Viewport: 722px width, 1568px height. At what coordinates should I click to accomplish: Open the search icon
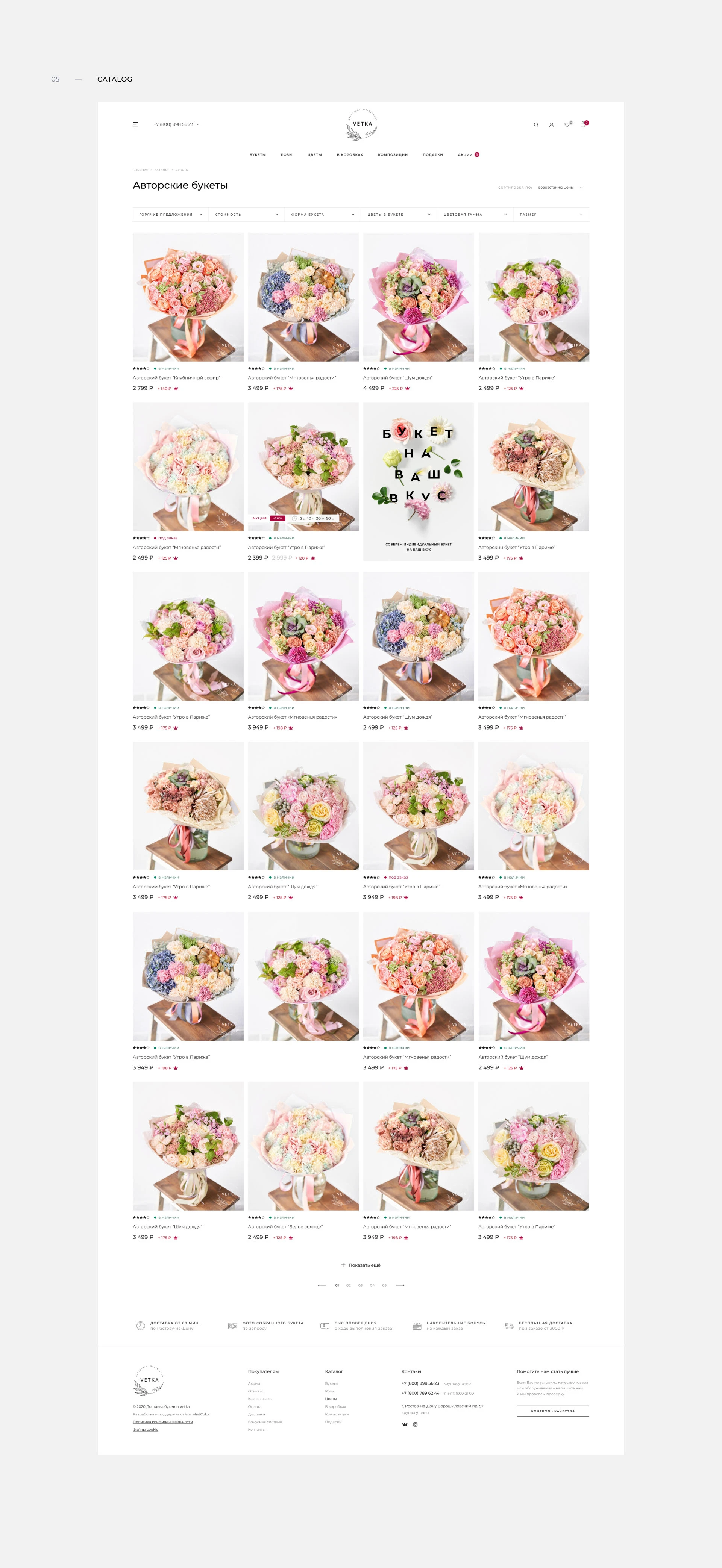click(x=536, y=125)
